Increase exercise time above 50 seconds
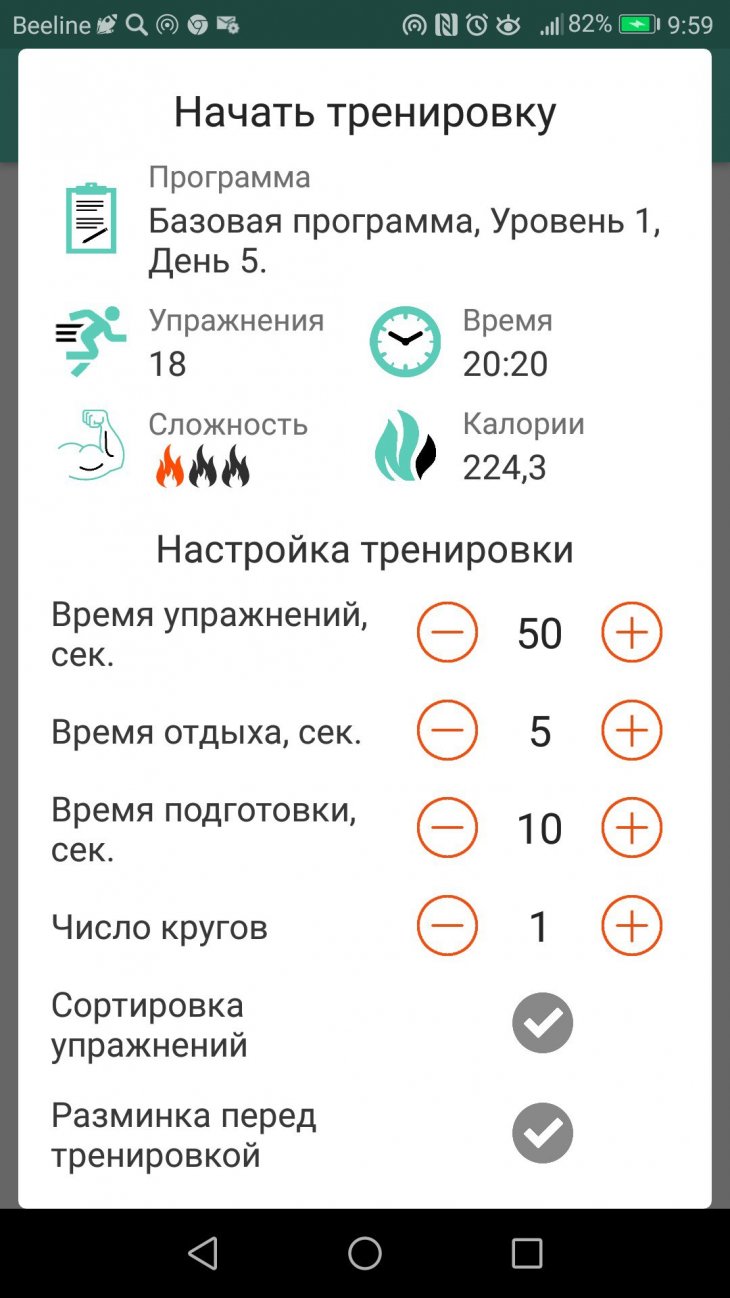This screenshot has height=1298, width=730. point(631,633)
